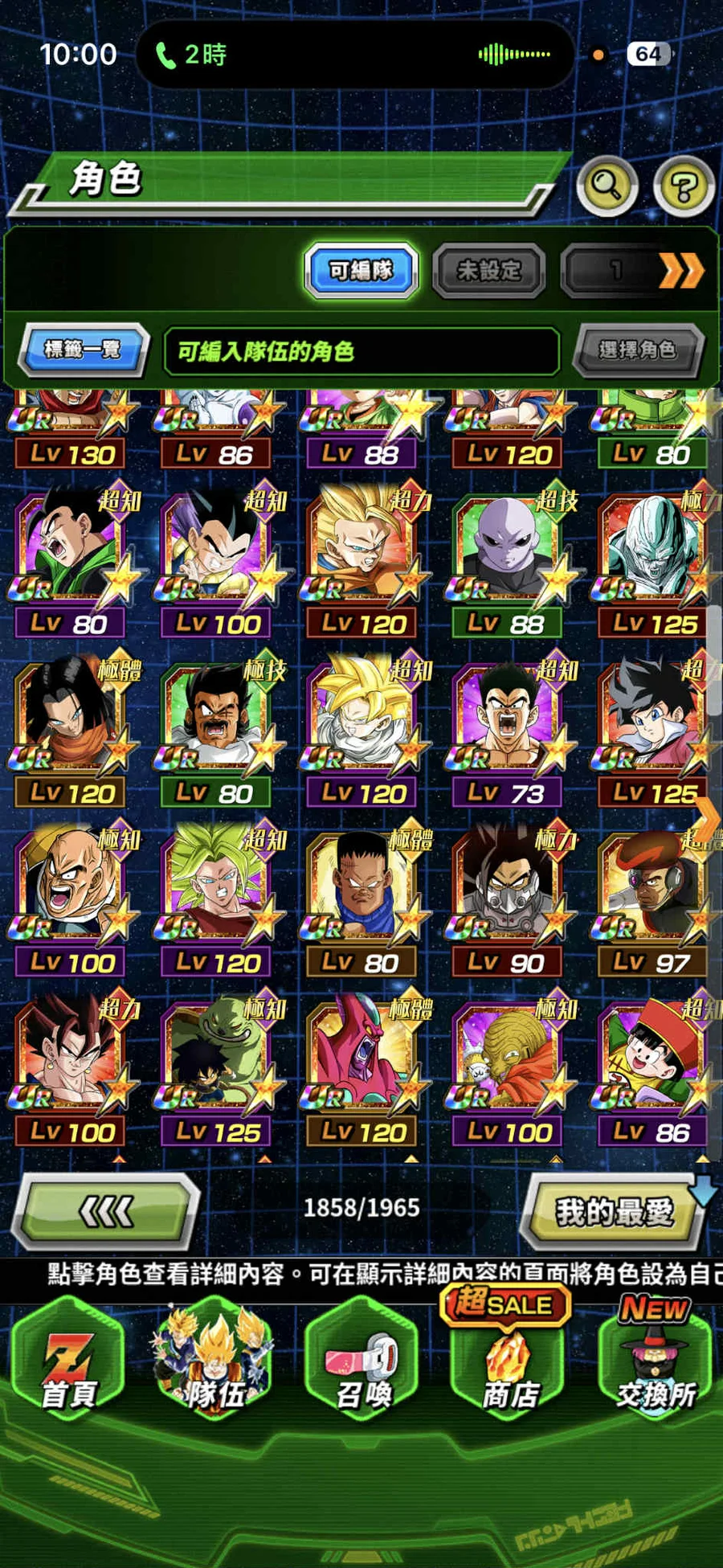
Task: Tap the 選擇角色 button
Action: pos(638,350)
